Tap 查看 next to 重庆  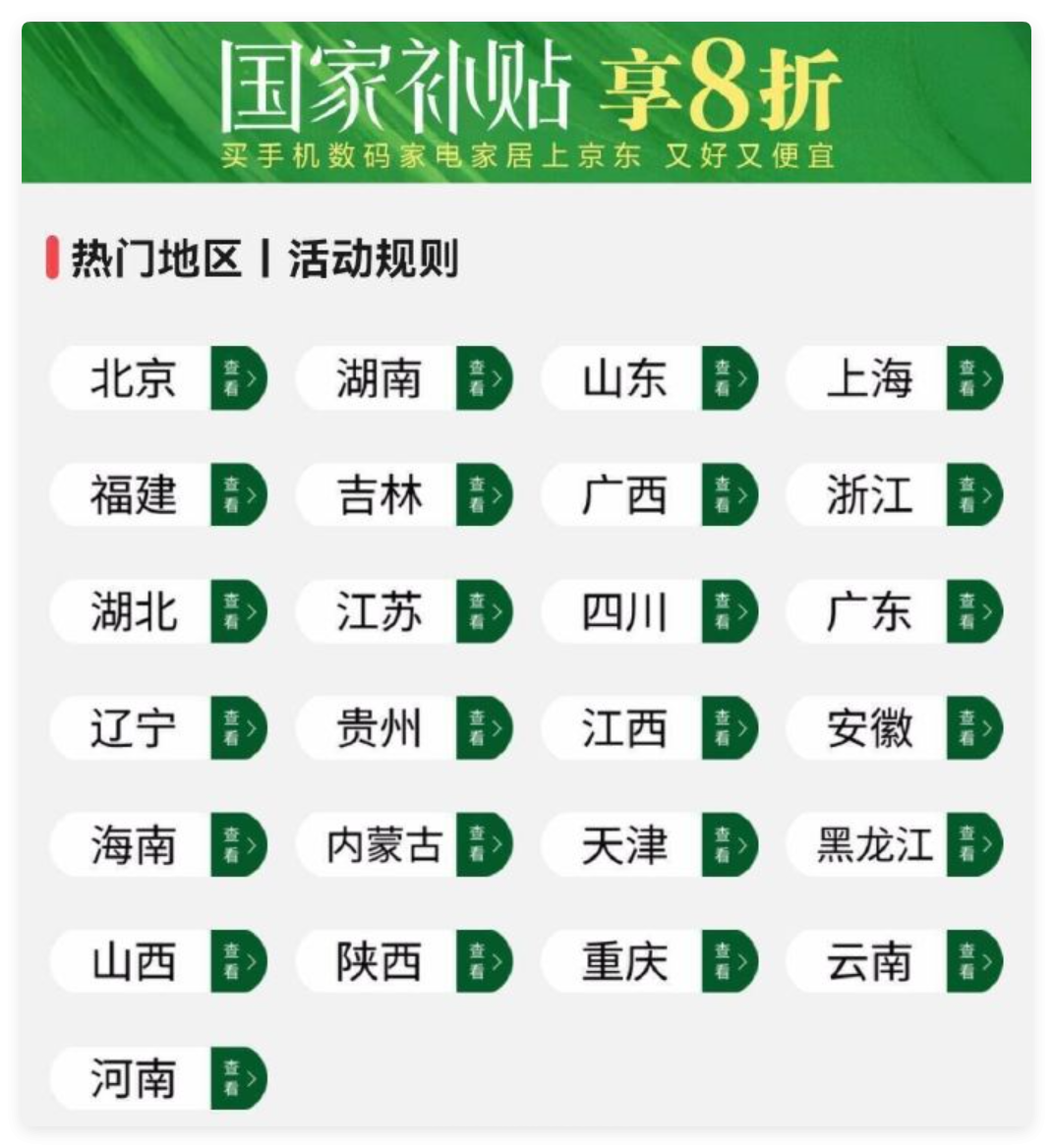coord(730,961)
